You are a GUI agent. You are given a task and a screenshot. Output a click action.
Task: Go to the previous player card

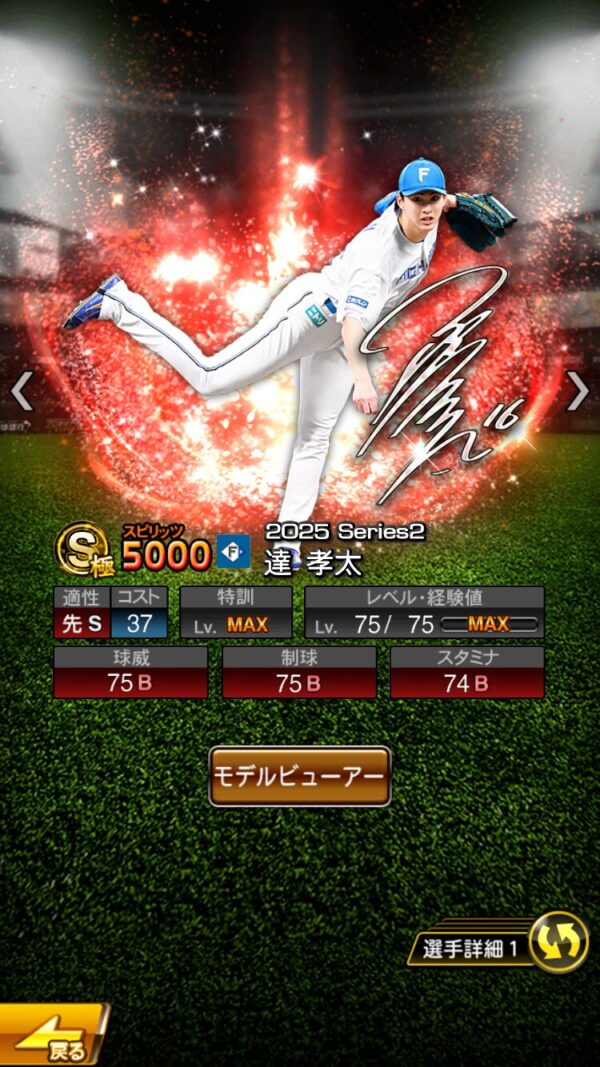point(22,392)
